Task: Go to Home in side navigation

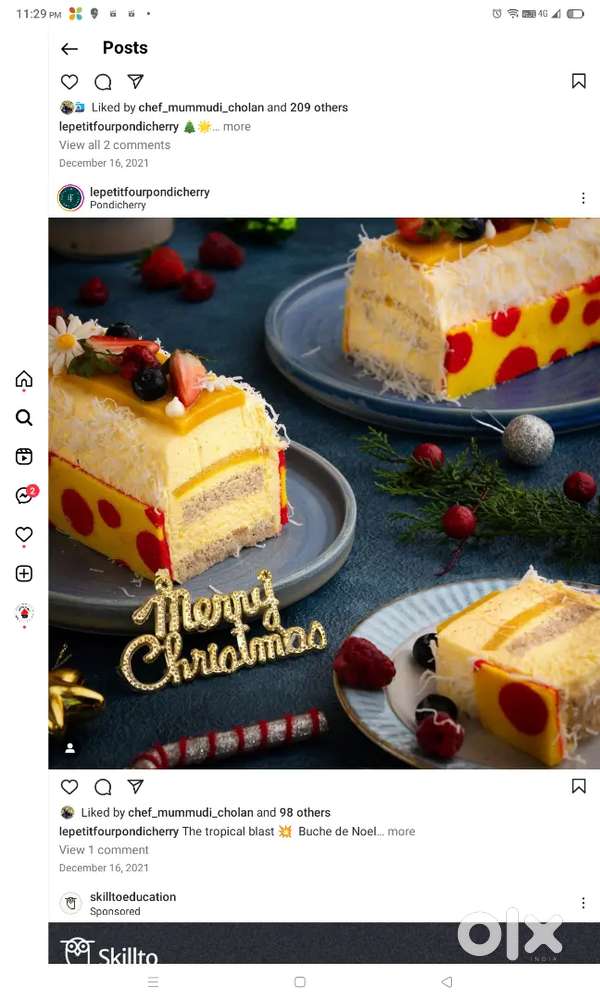Action: [x=24, y=379]
